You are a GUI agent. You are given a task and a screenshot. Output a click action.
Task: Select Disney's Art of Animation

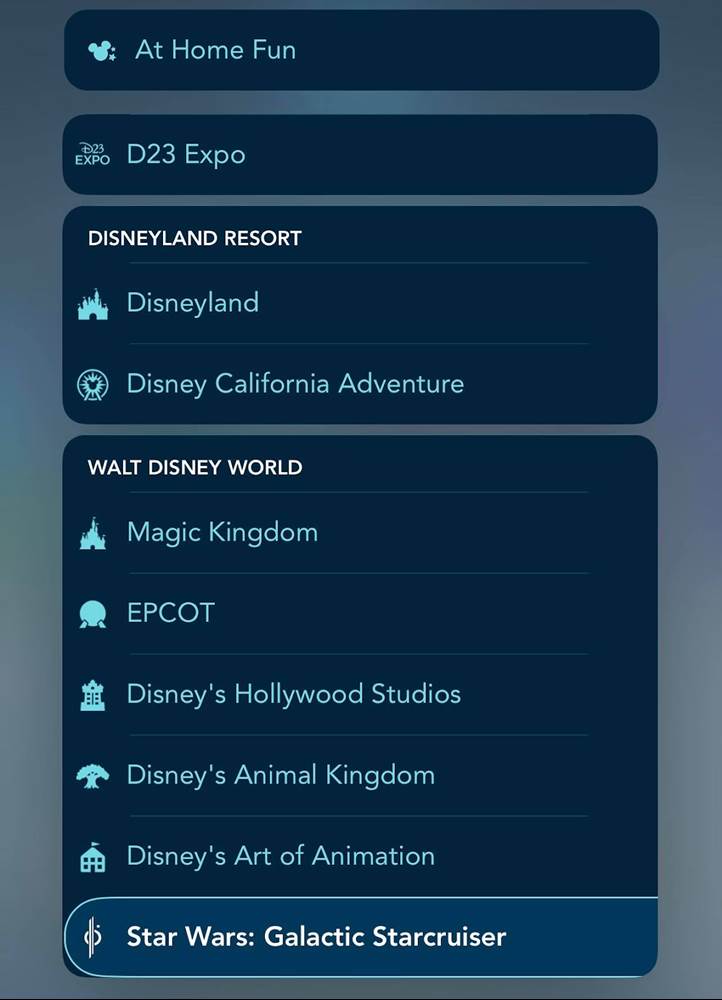click(360, 856)
